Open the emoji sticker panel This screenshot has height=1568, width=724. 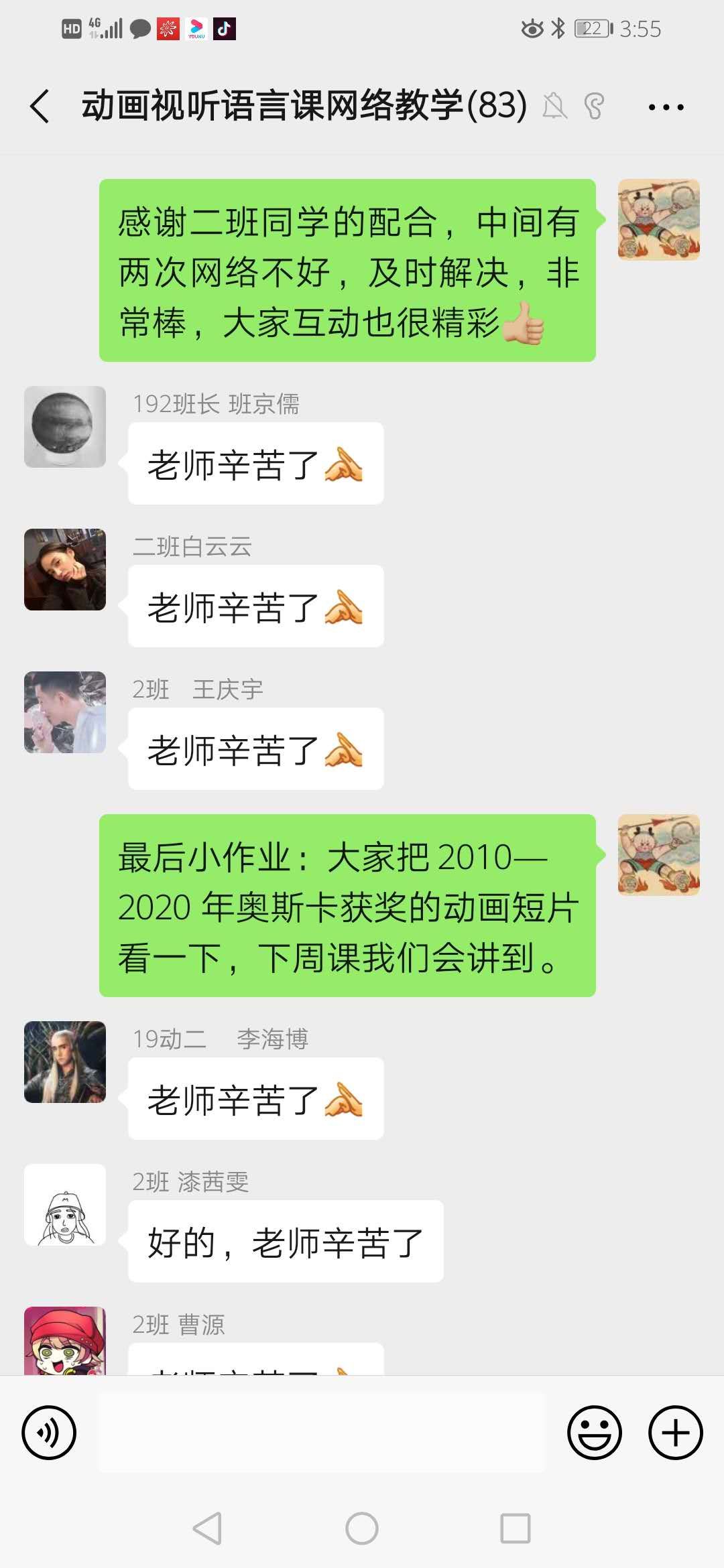tap(594, 1432)
